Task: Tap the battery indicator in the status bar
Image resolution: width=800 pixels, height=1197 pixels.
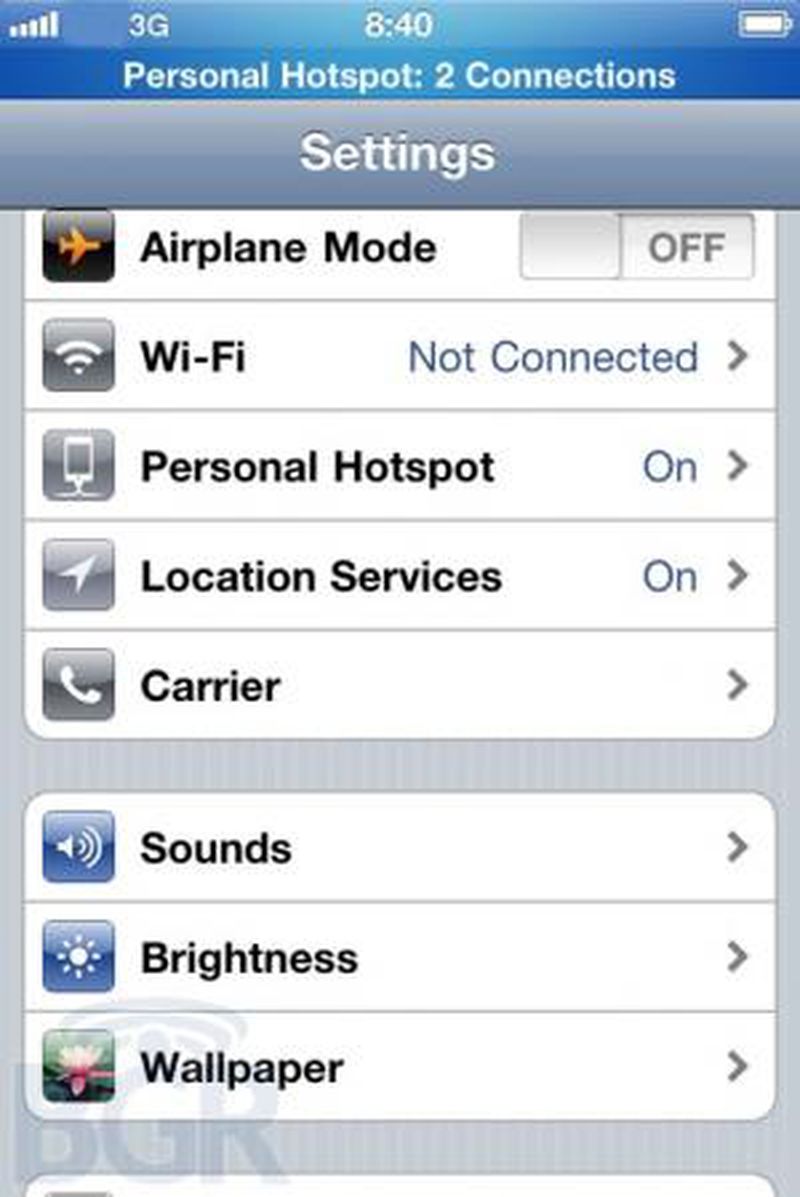Action: (x=763, y=22)
